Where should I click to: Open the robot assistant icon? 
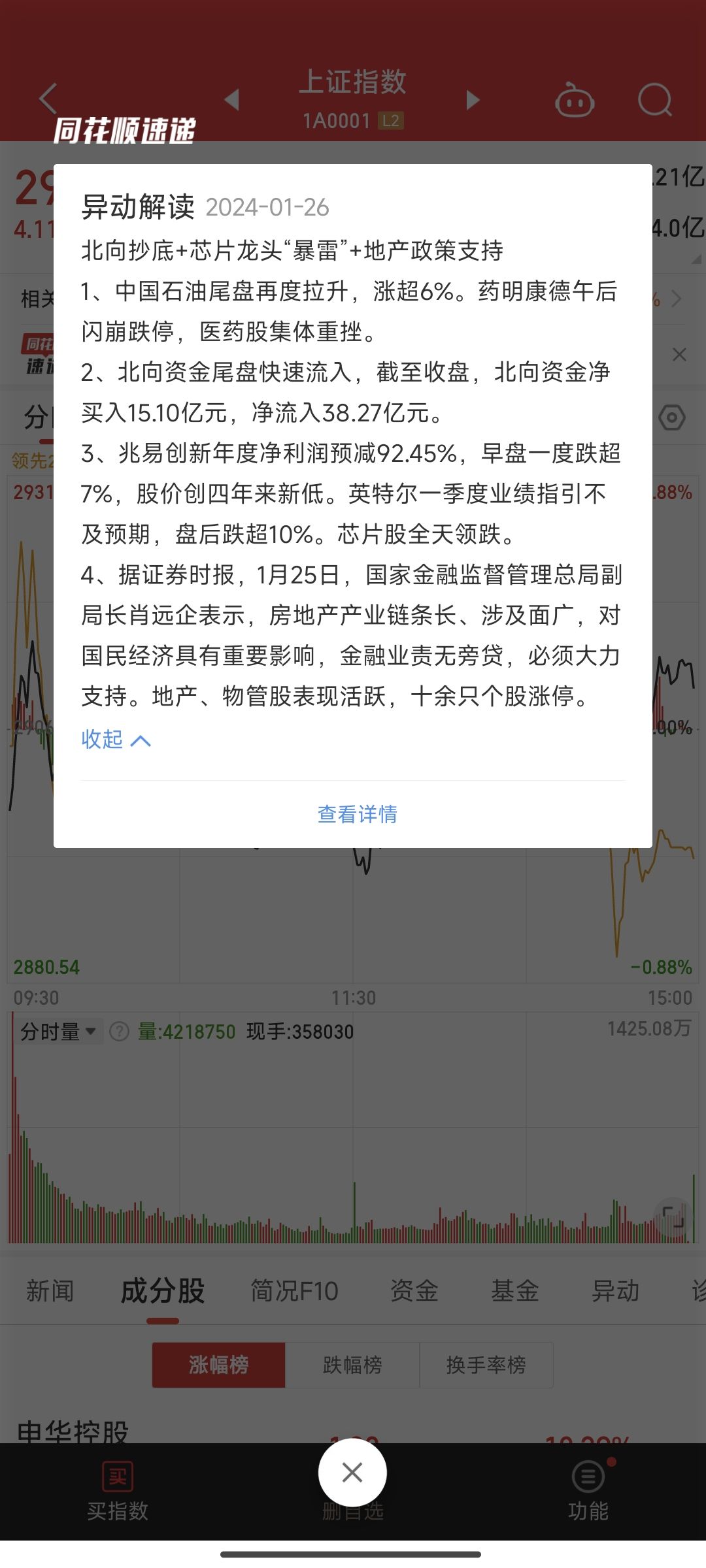(x=574, y=101)
